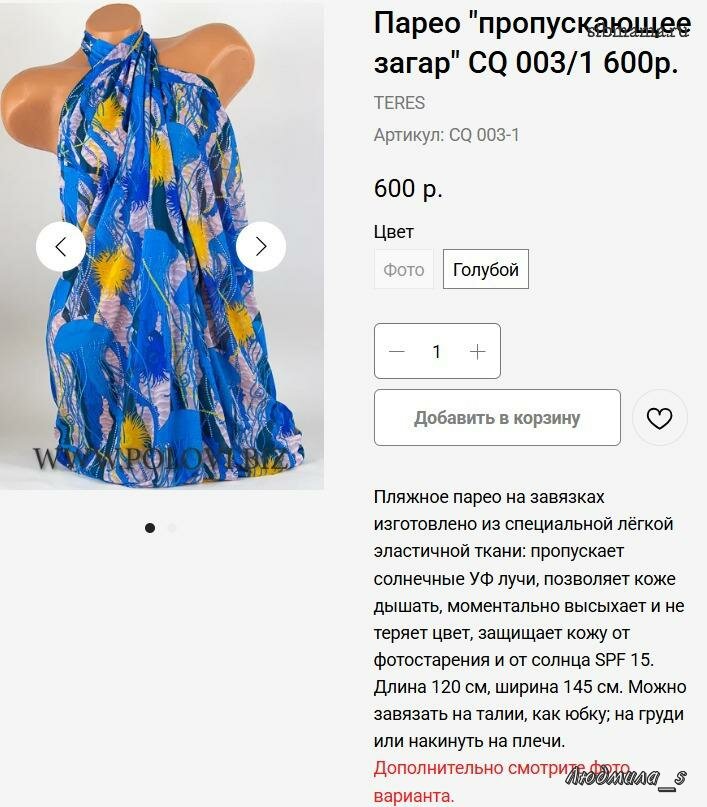Jump to the second photo indicator dot
Screen dimensions: 707x807
coord(172,527)
